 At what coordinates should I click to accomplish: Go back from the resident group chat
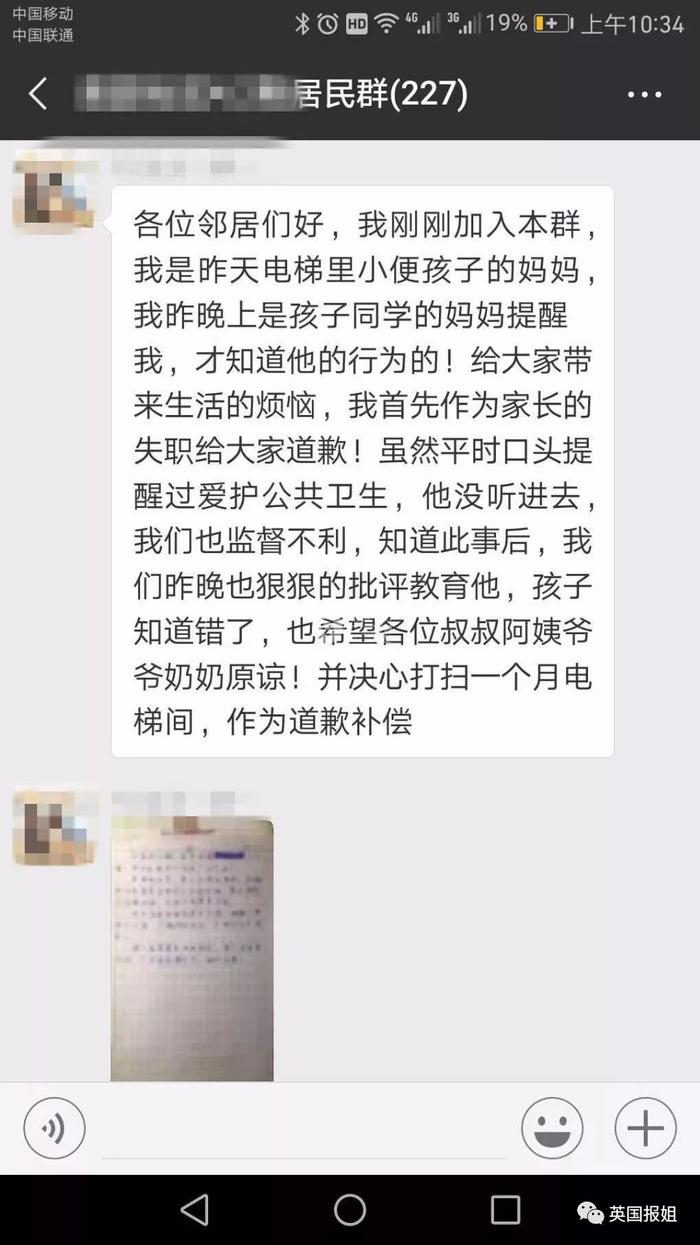(37, 95)
